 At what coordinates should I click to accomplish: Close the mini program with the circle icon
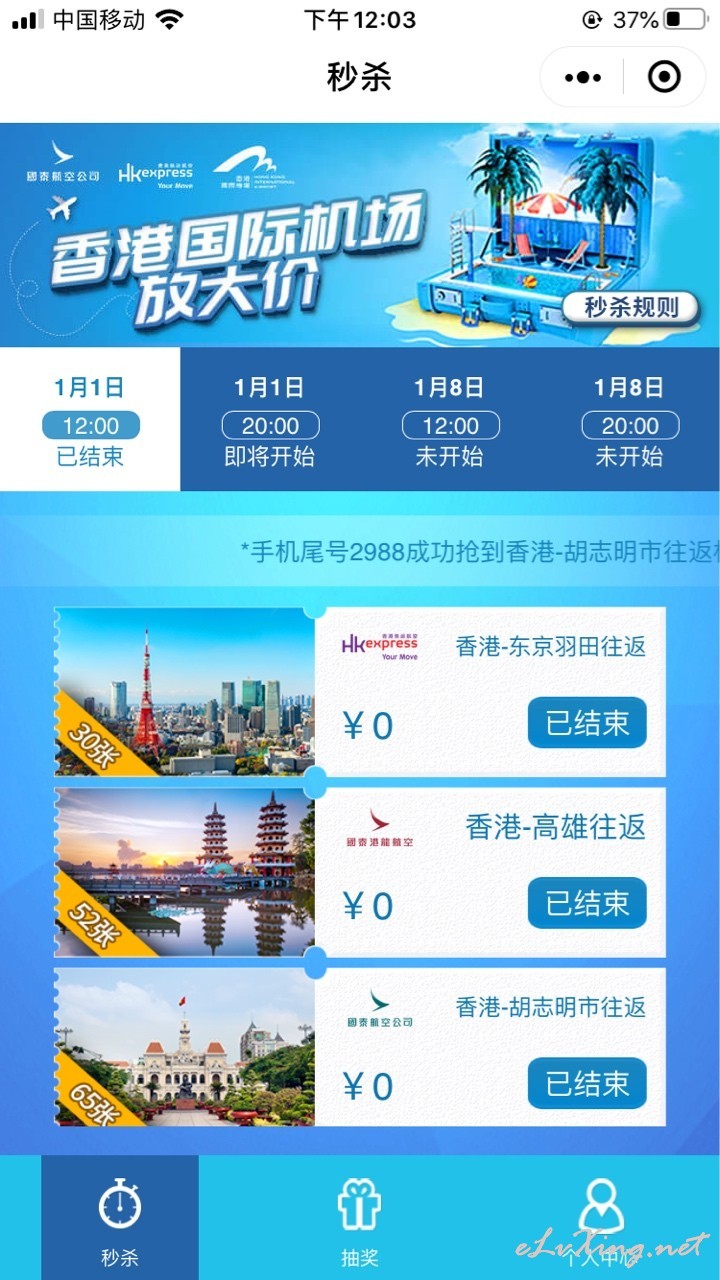tap(664, 77)
